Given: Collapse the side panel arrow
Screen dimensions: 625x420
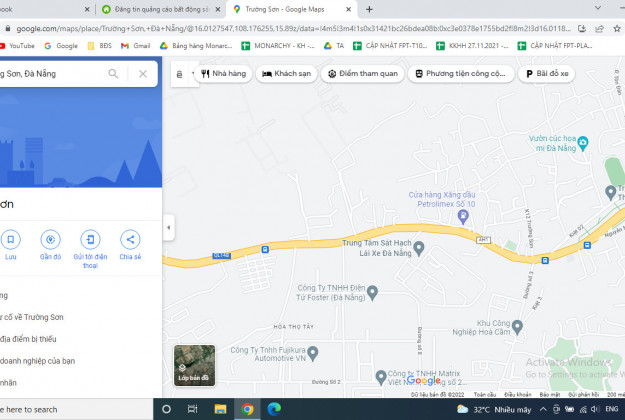Looking at the screenshot, I should (x=168, y=229).
